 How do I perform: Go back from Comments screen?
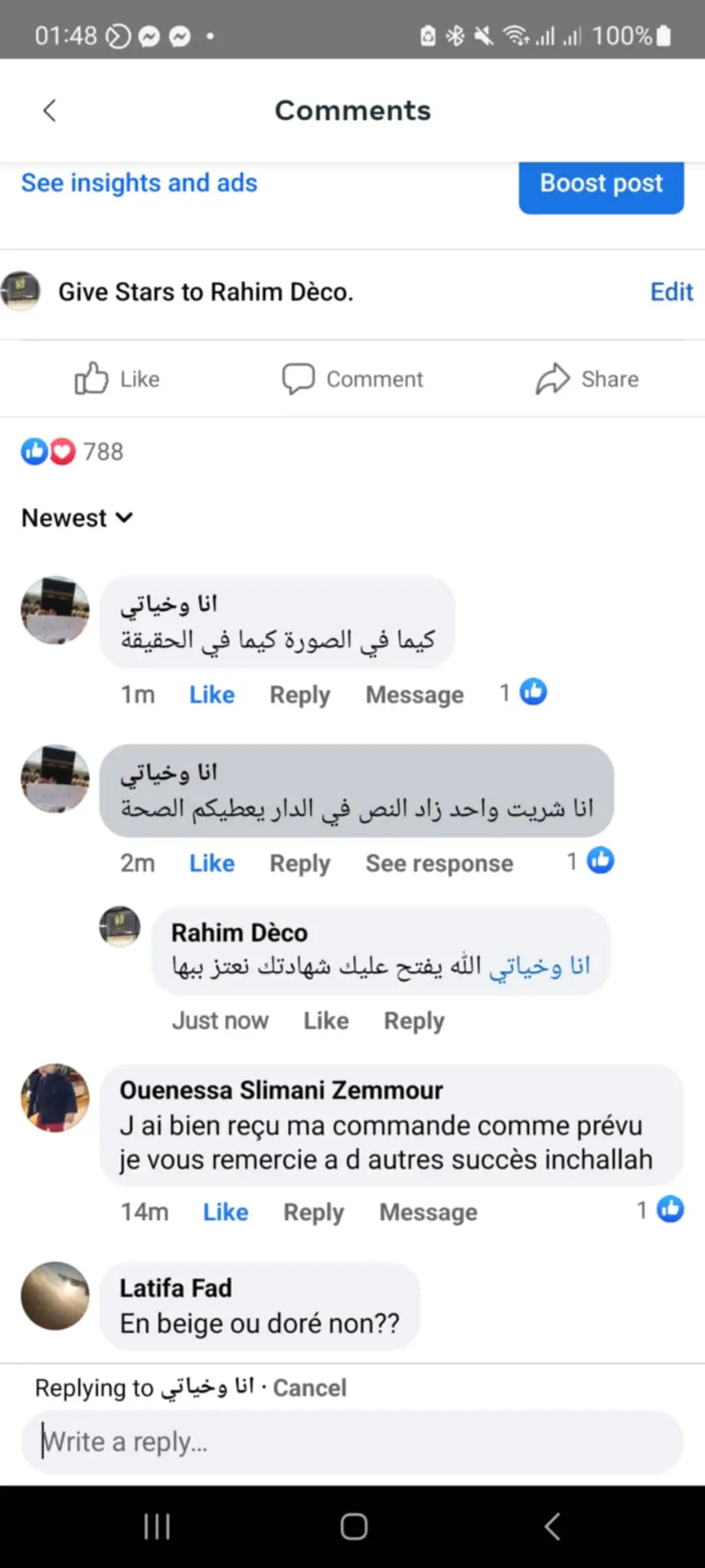tap(50, 110)
